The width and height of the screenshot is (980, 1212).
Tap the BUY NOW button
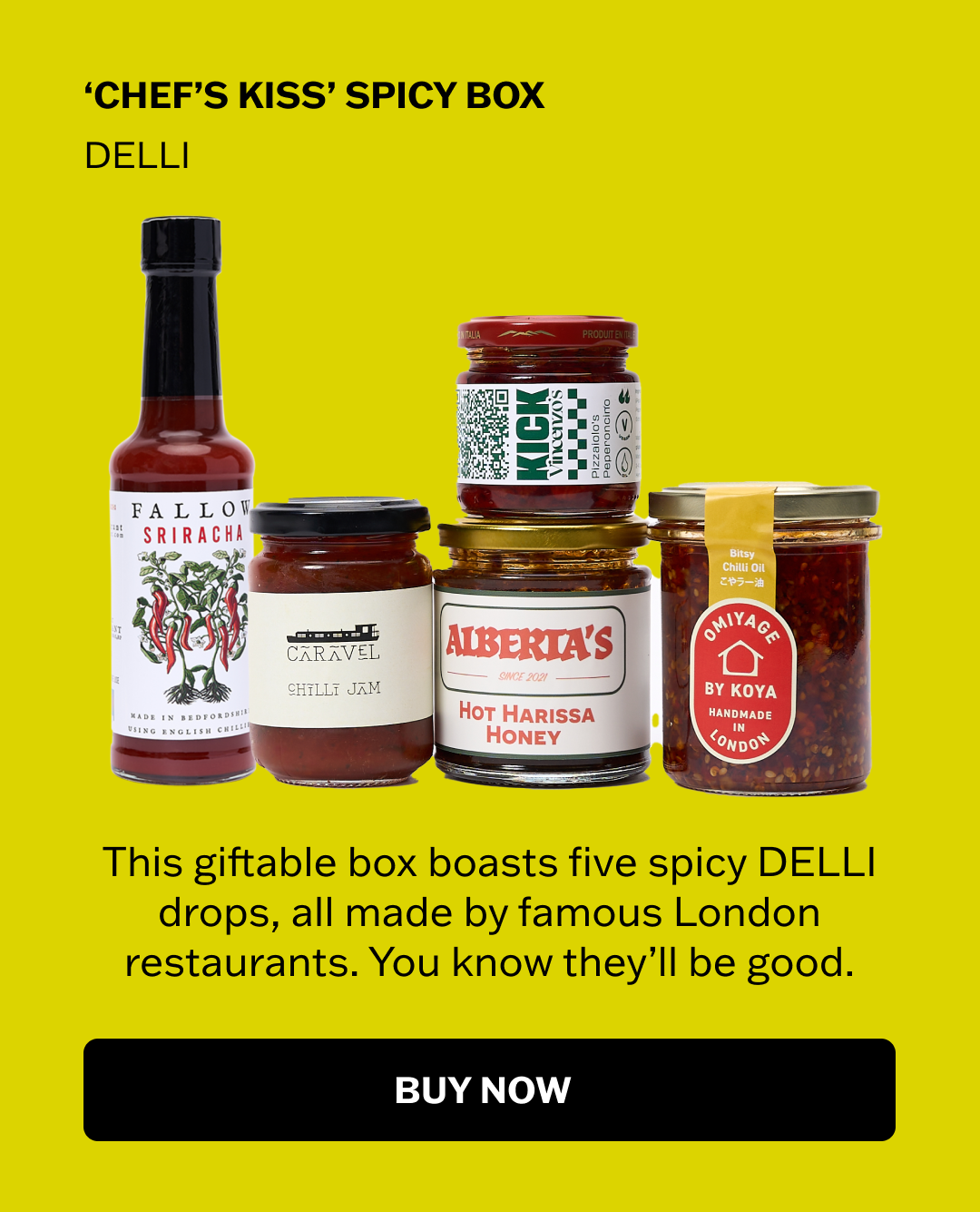pos(489,1089)
